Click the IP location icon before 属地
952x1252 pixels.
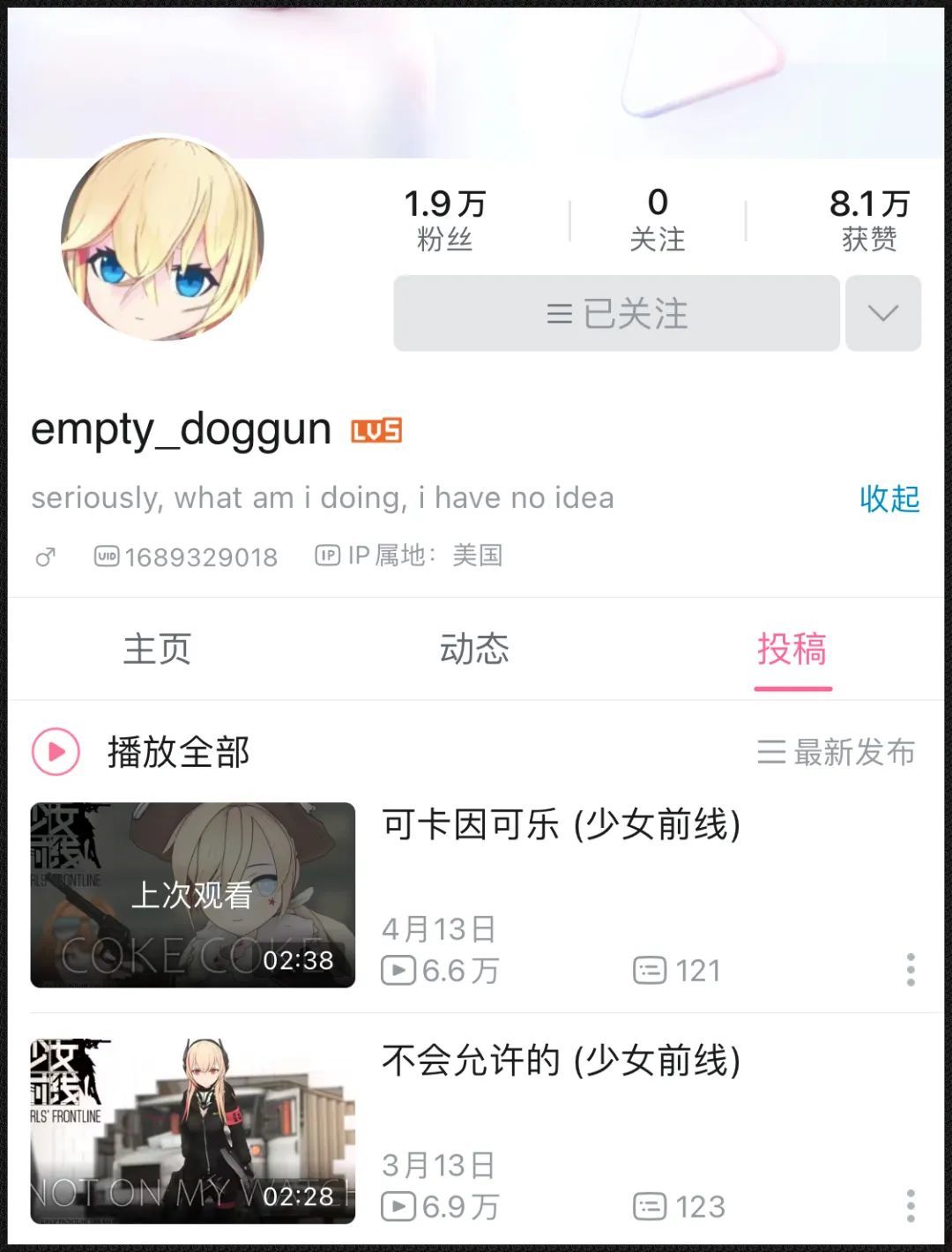[x=327, y=556]
